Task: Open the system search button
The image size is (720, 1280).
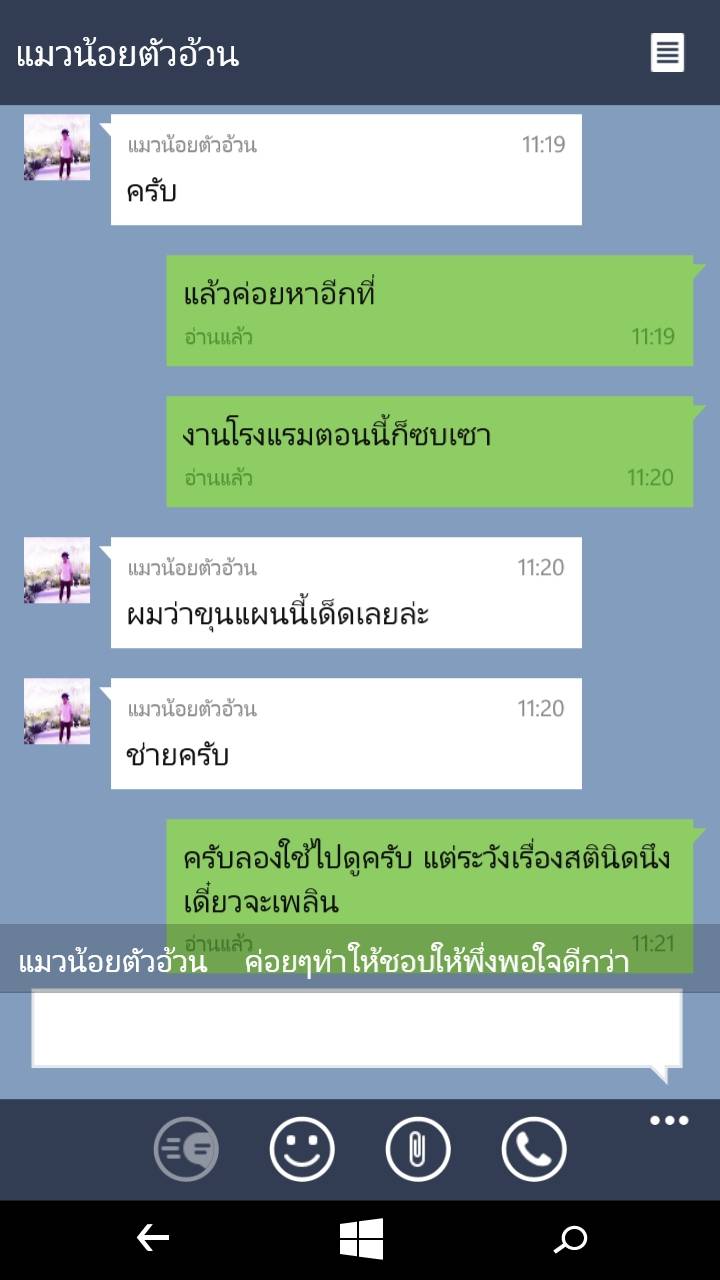Action: pos(570,1239)
